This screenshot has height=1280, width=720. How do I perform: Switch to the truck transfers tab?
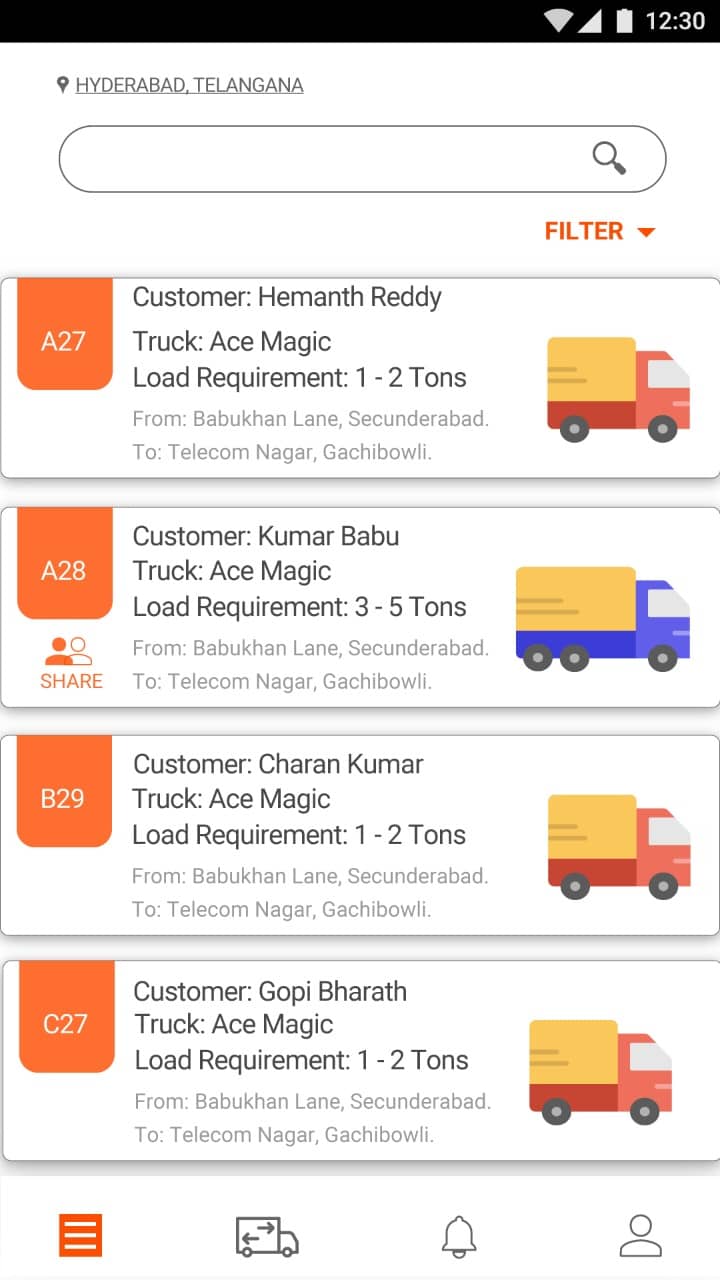coord(267,1236)
